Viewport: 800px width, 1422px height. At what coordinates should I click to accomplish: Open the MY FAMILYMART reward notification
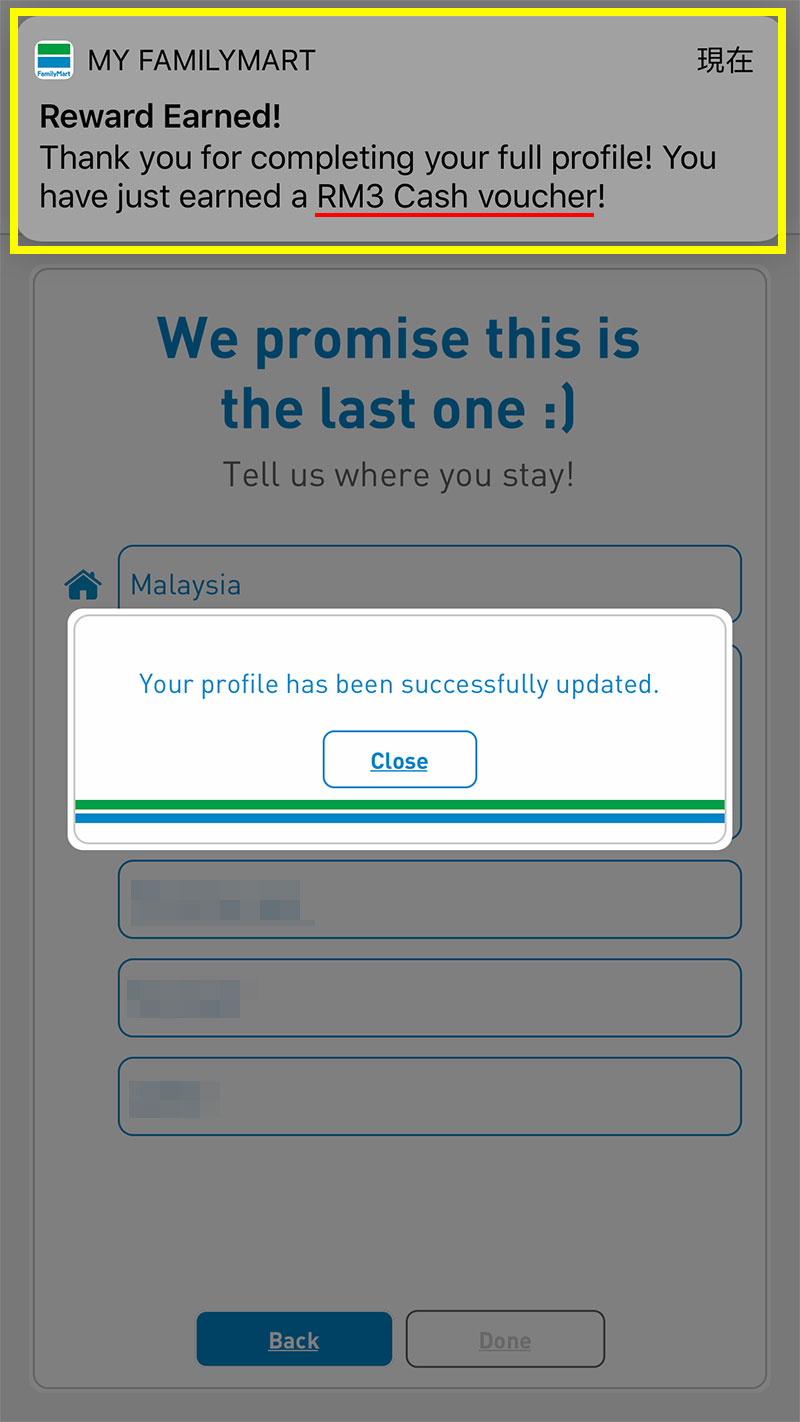pos(398,130)
